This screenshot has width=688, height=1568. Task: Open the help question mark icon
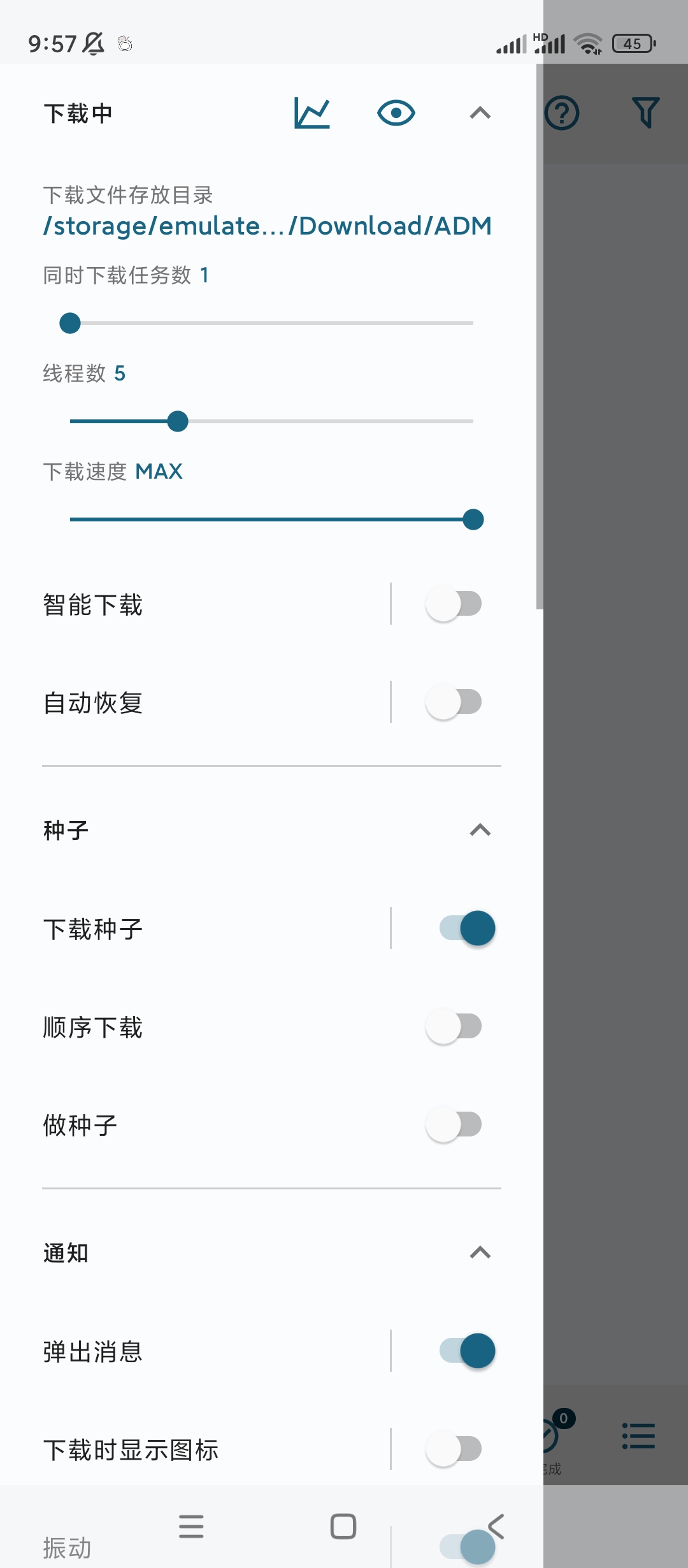click(x=562, y=113)
